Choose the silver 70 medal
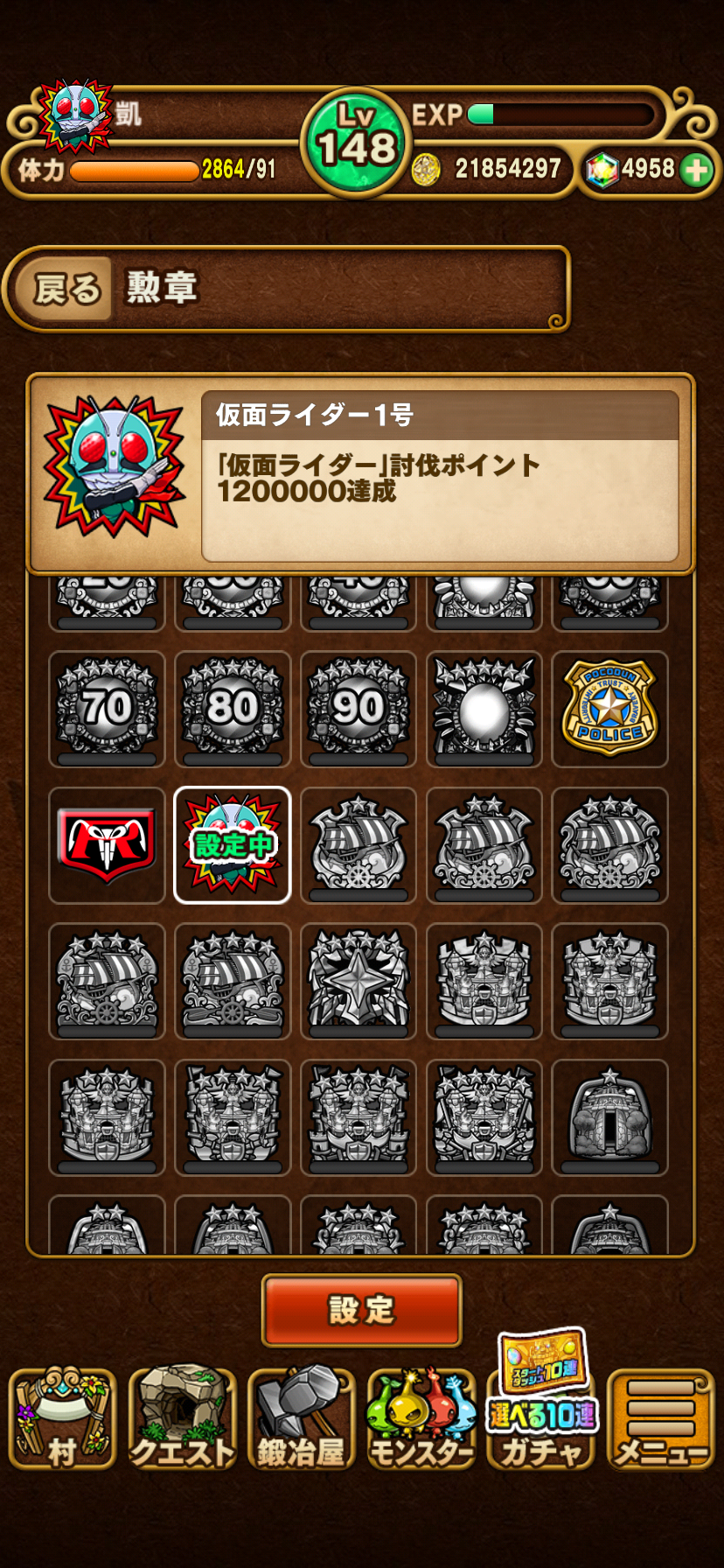 click(107, 709)
